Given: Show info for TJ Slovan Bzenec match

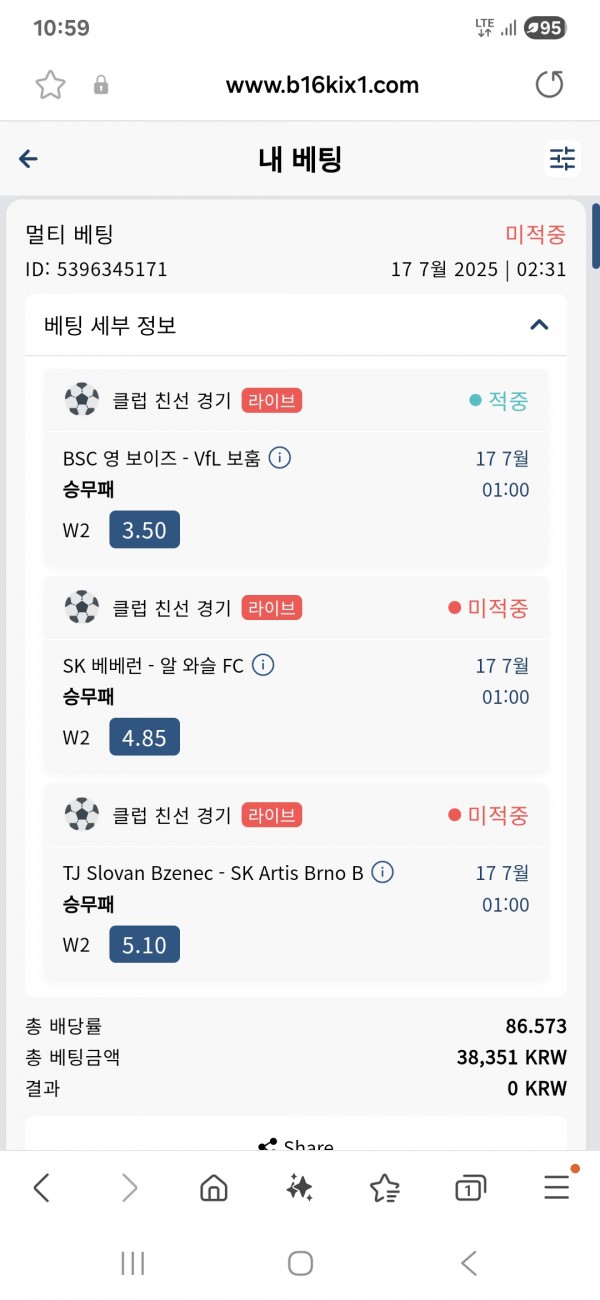Looking at the screenshot, I should coord(382,872).
